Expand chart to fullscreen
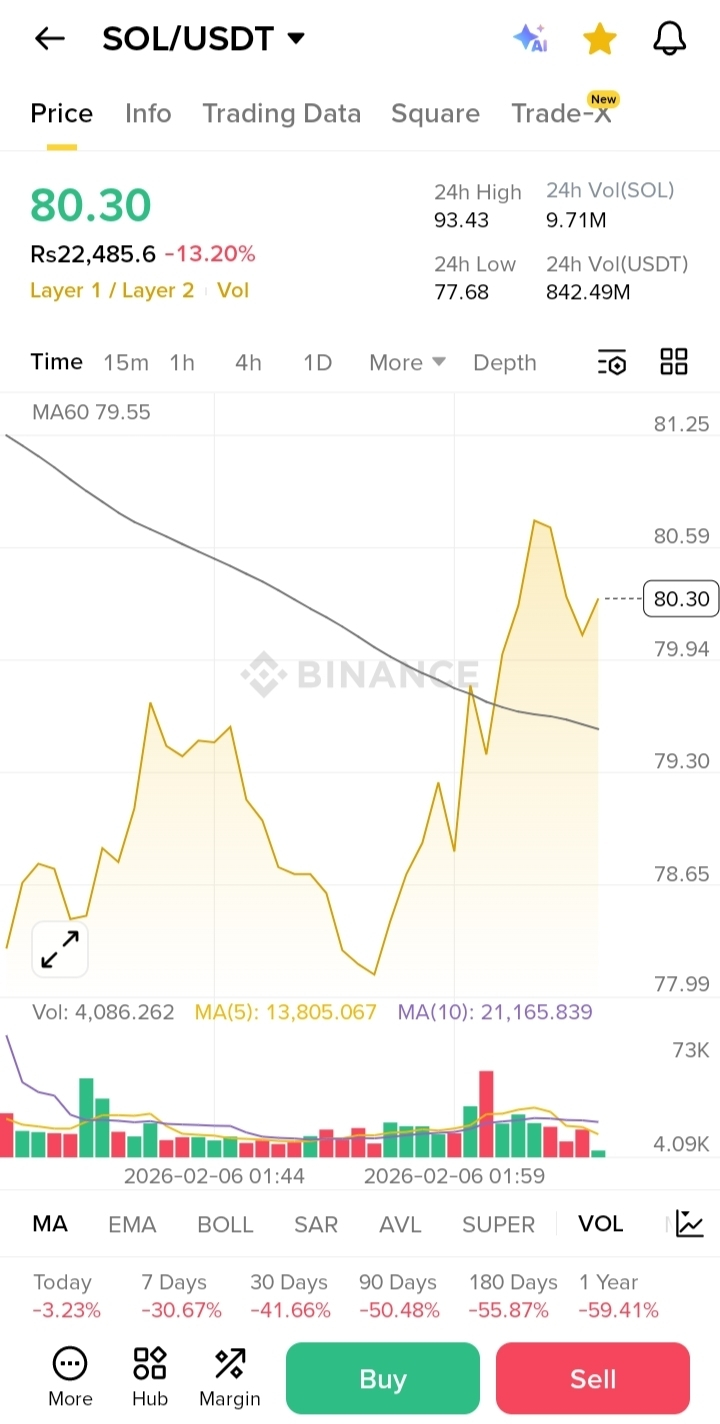720x1424 pixels. point(60,950)
